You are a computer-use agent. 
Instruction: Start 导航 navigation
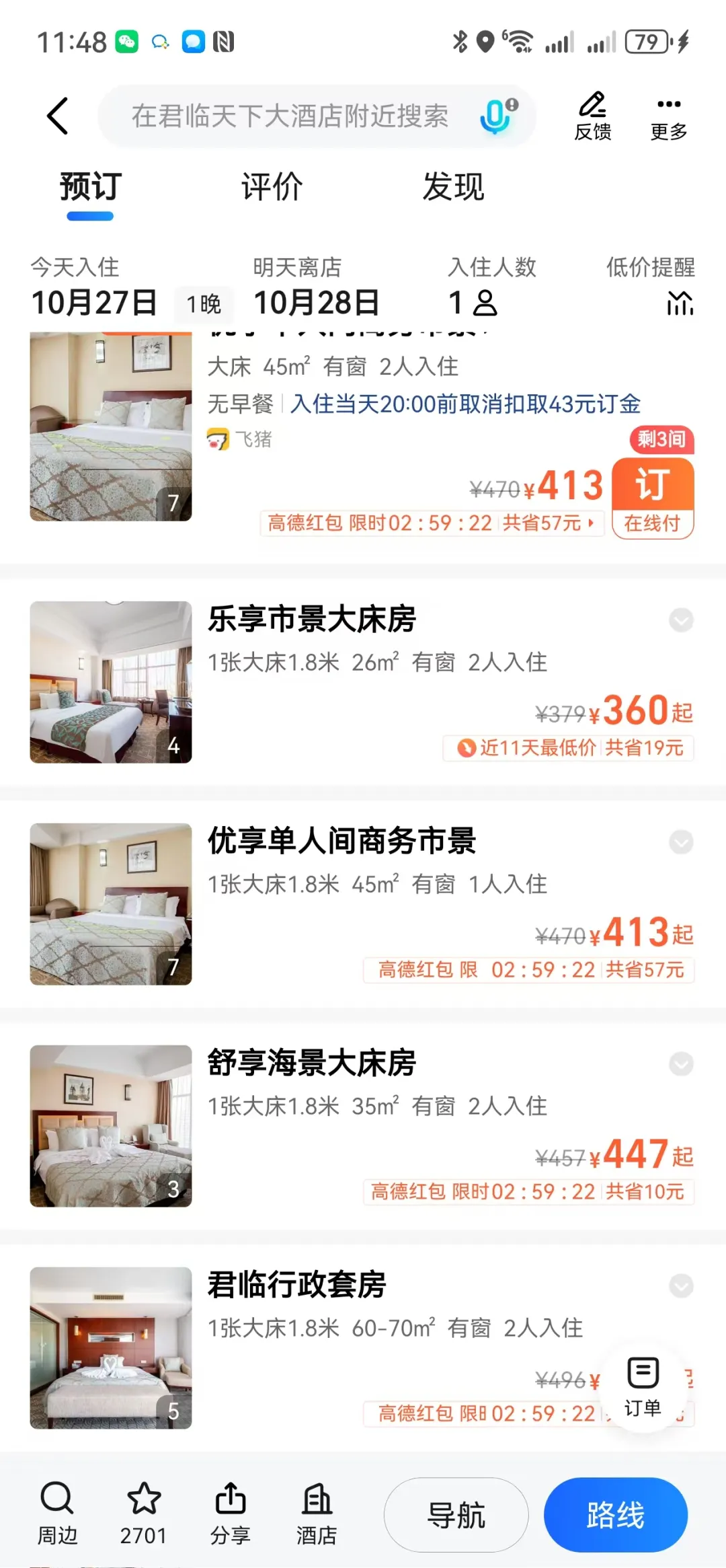pos(456,1515)
